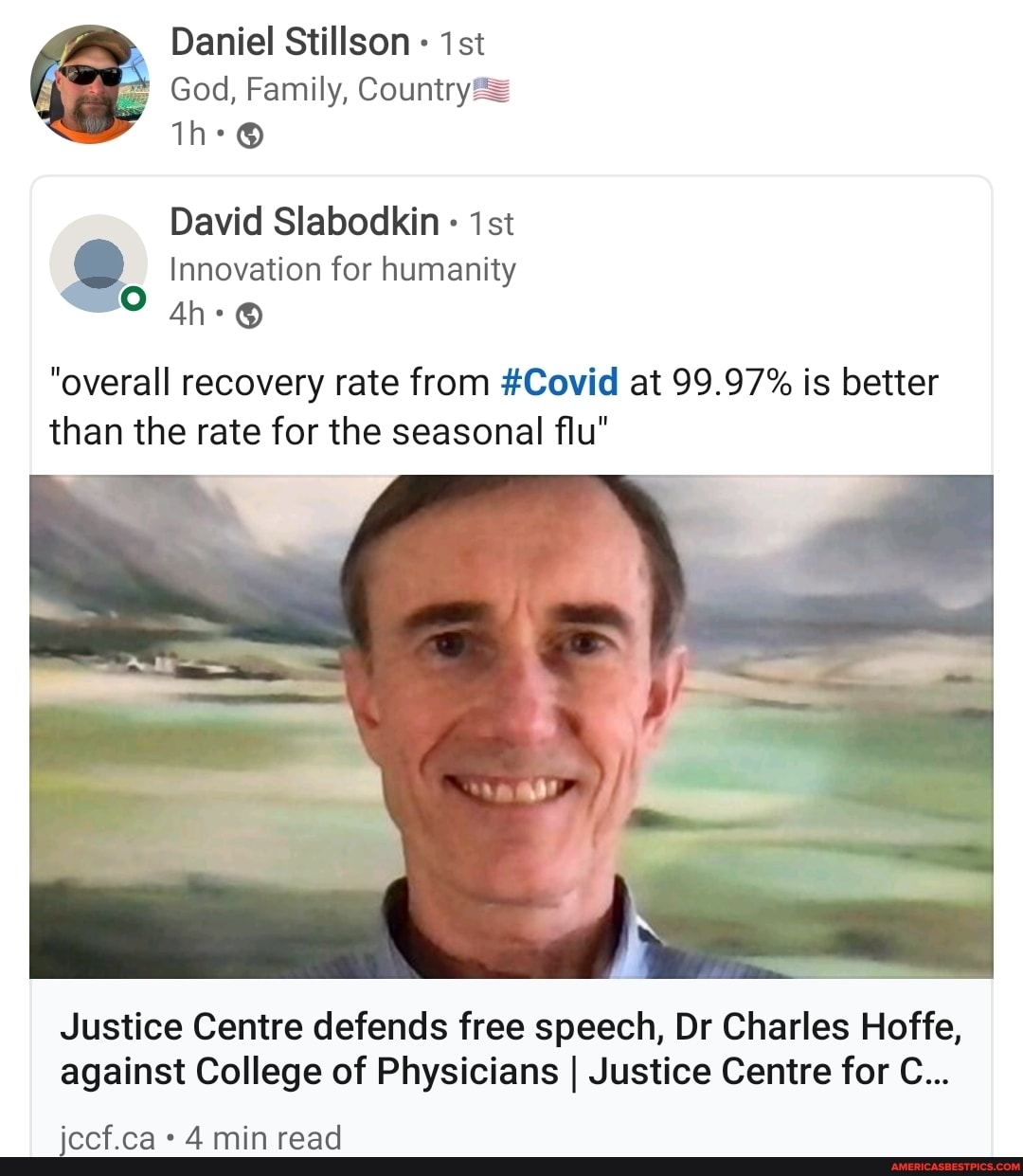
Task: Open the #Covid hashtag
Action: 559,382
